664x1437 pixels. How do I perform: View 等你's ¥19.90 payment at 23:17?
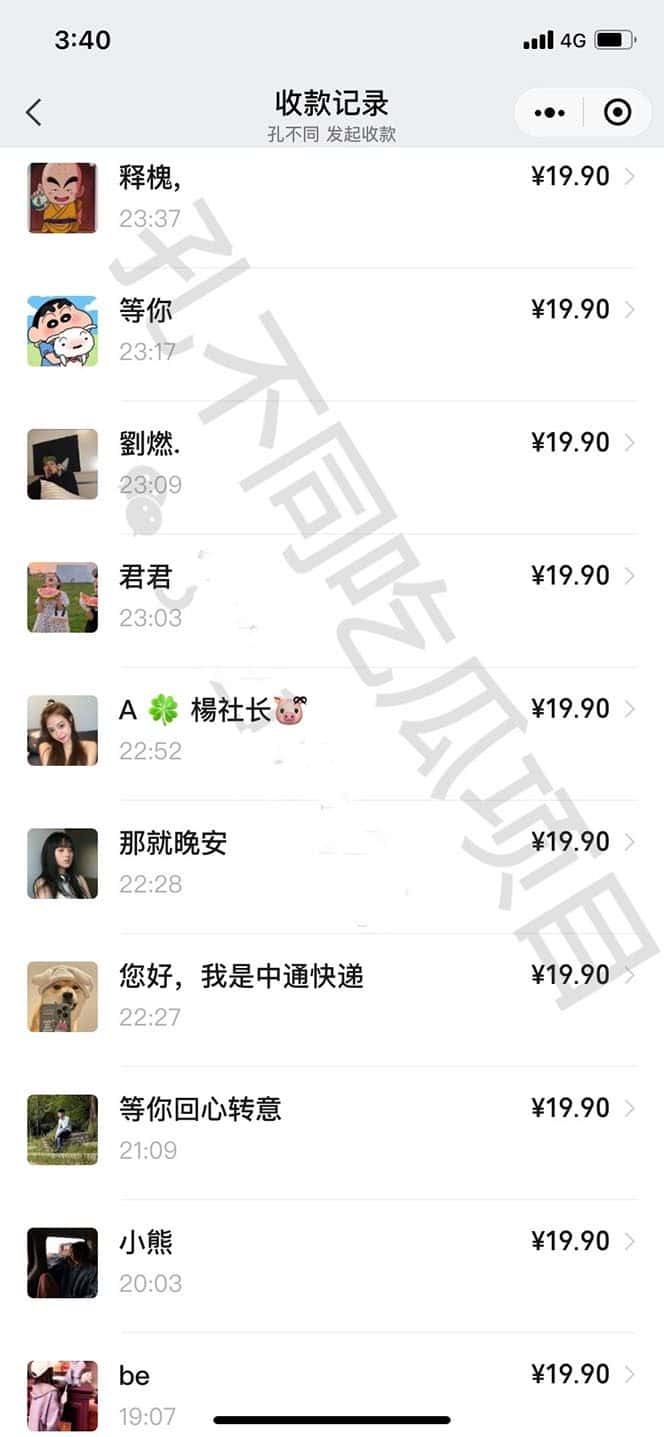pos(330,330)
